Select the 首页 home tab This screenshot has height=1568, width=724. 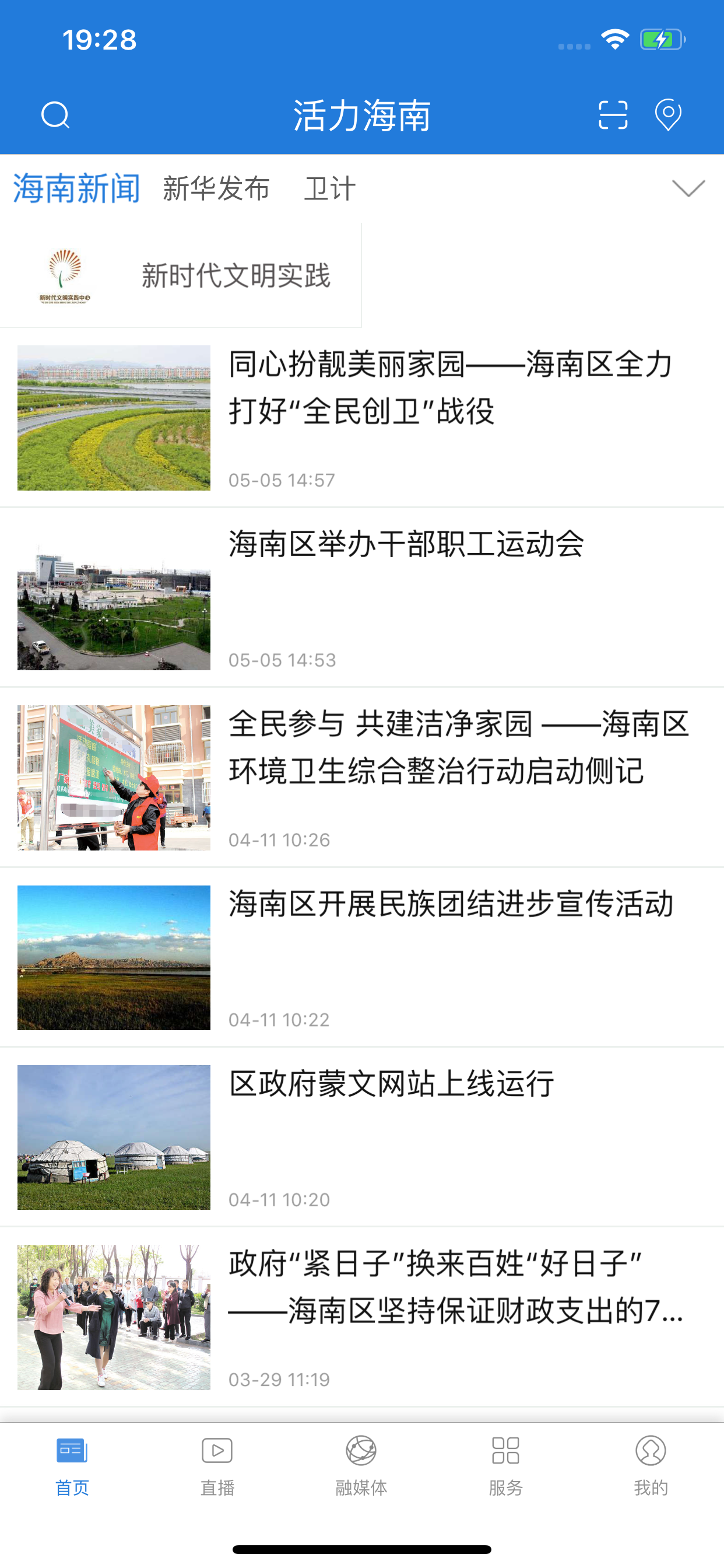click(x=72, y=1466)
